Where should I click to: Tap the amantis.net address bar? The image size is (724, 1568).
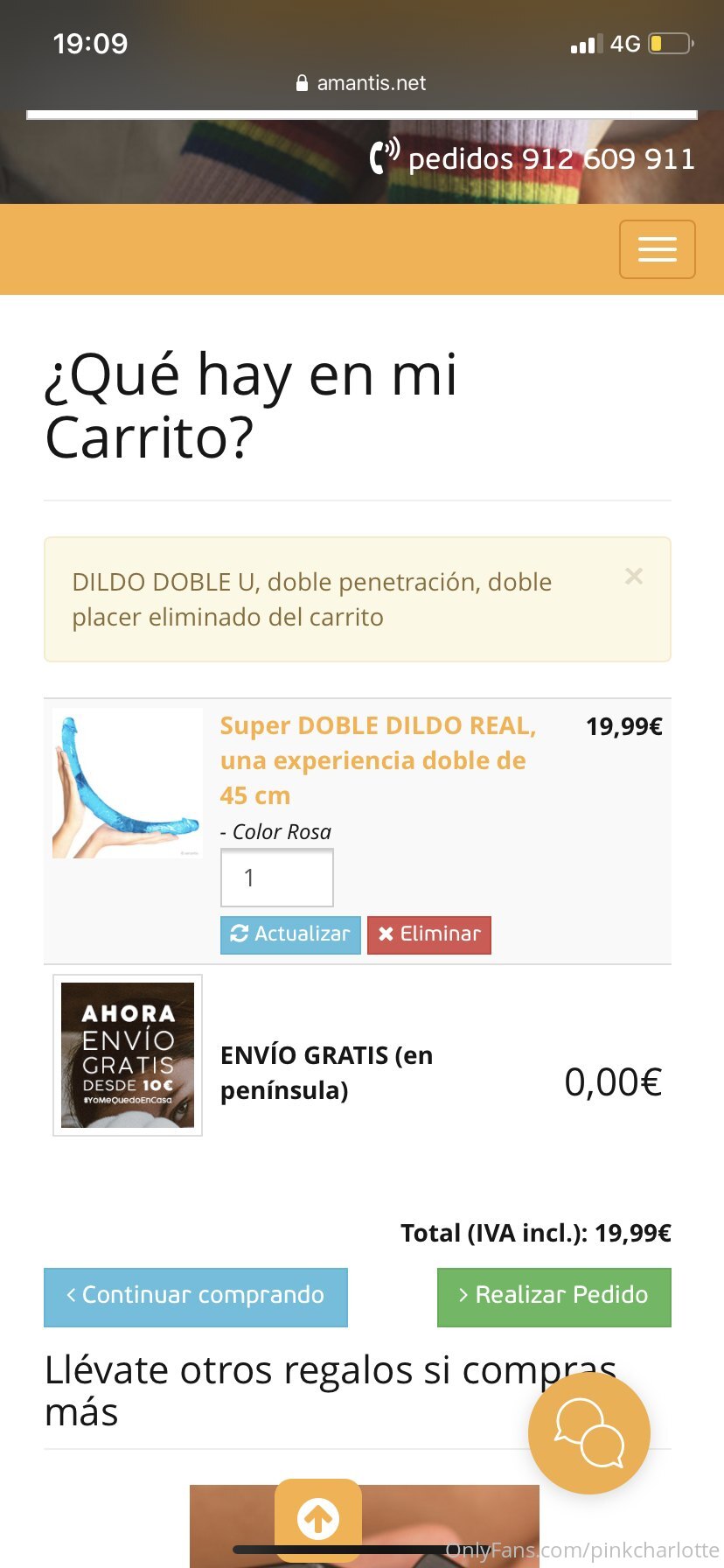[x=362, y=83]
